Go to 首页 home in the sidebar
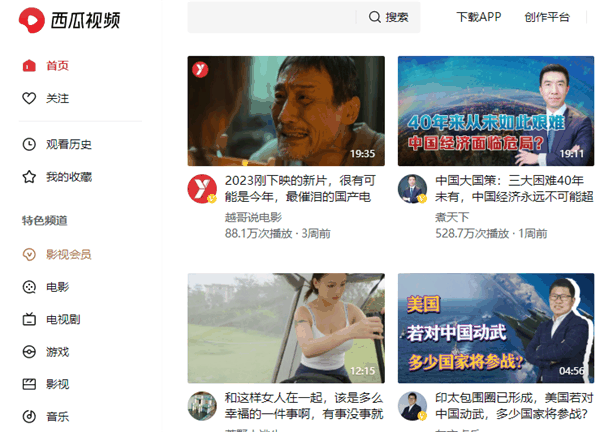Viewport: 600px width, 432px height. pyautogui.click(x=57, y=66)
